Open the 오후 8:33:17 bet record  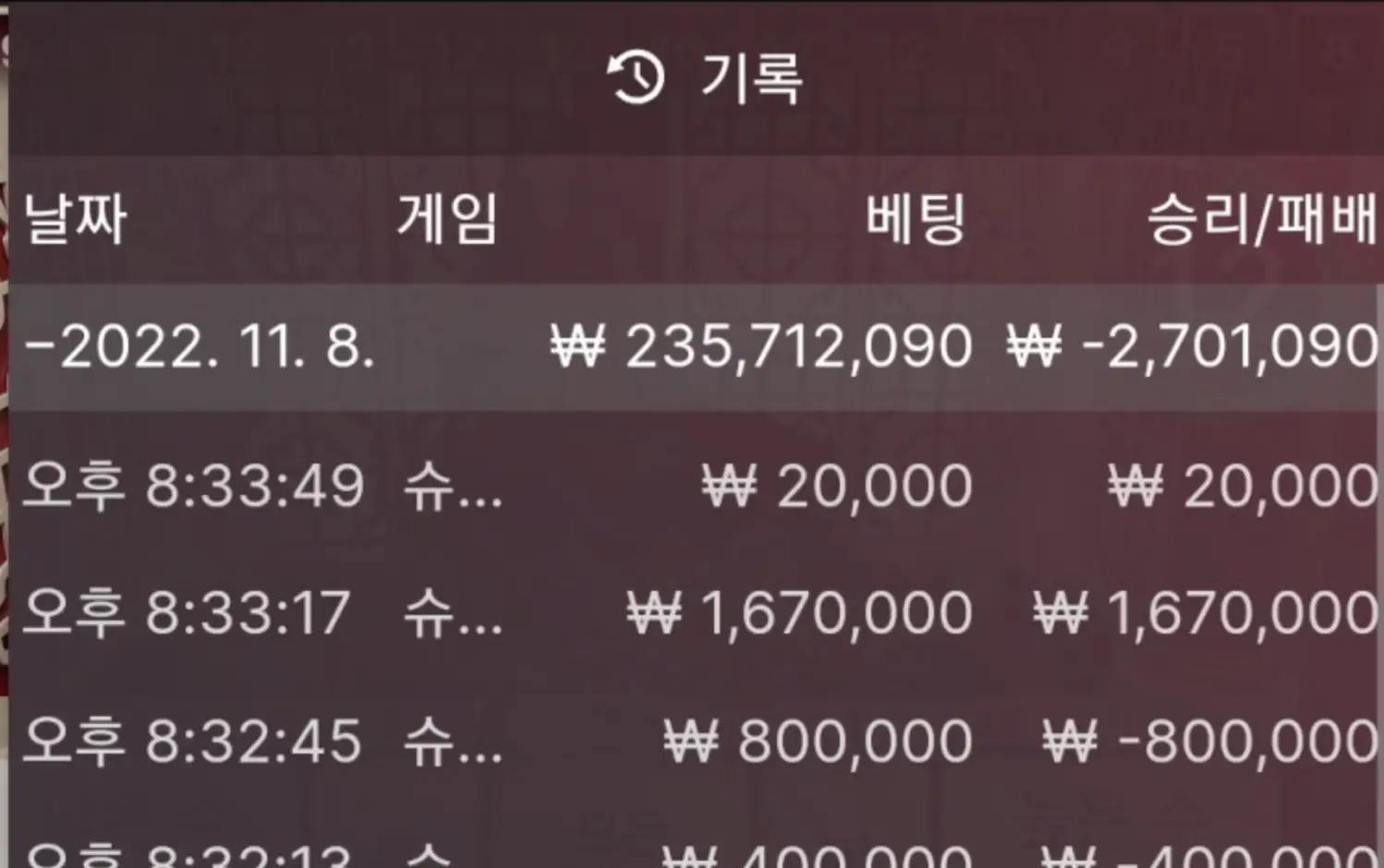click(x=693, y=613)
